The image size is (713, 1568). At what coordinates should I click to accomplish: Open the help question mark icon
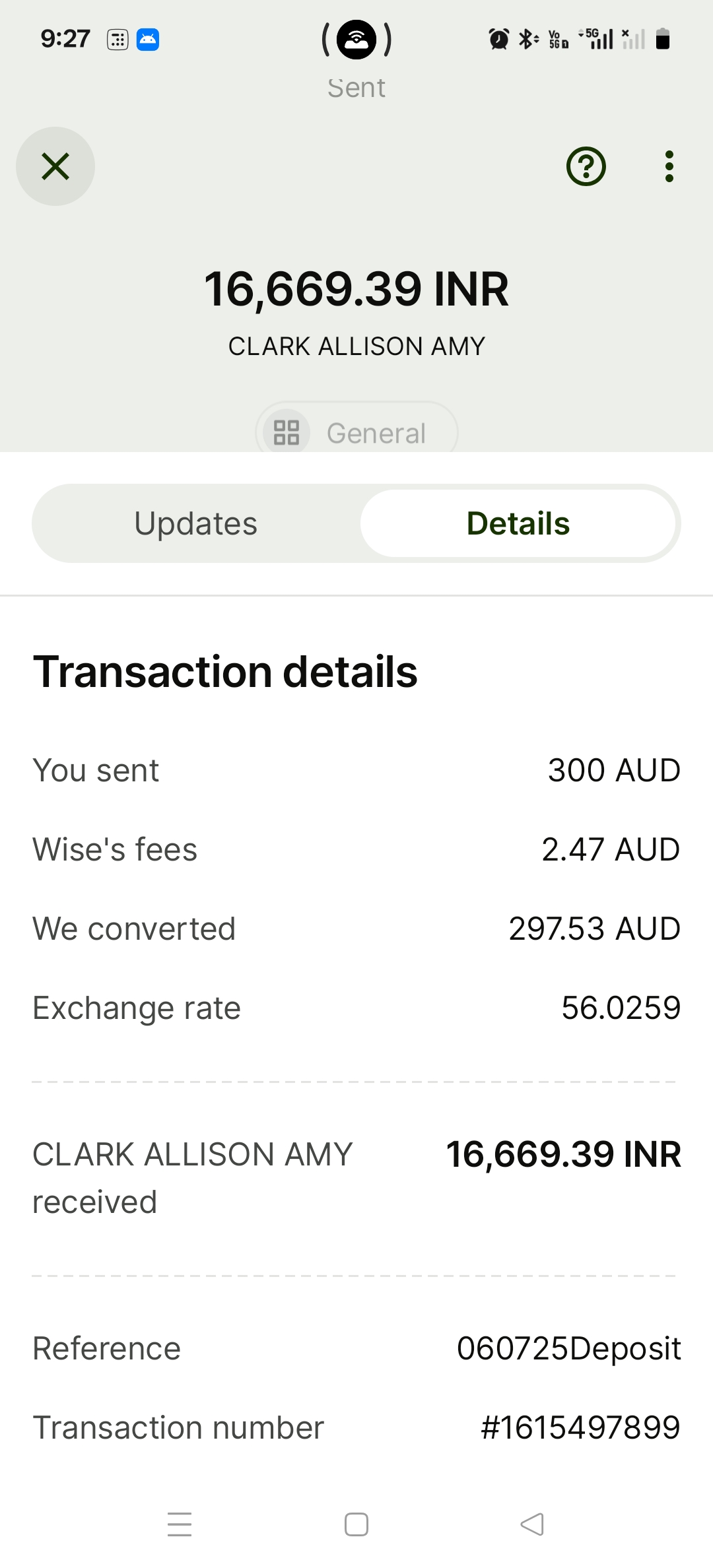point(586,166)
